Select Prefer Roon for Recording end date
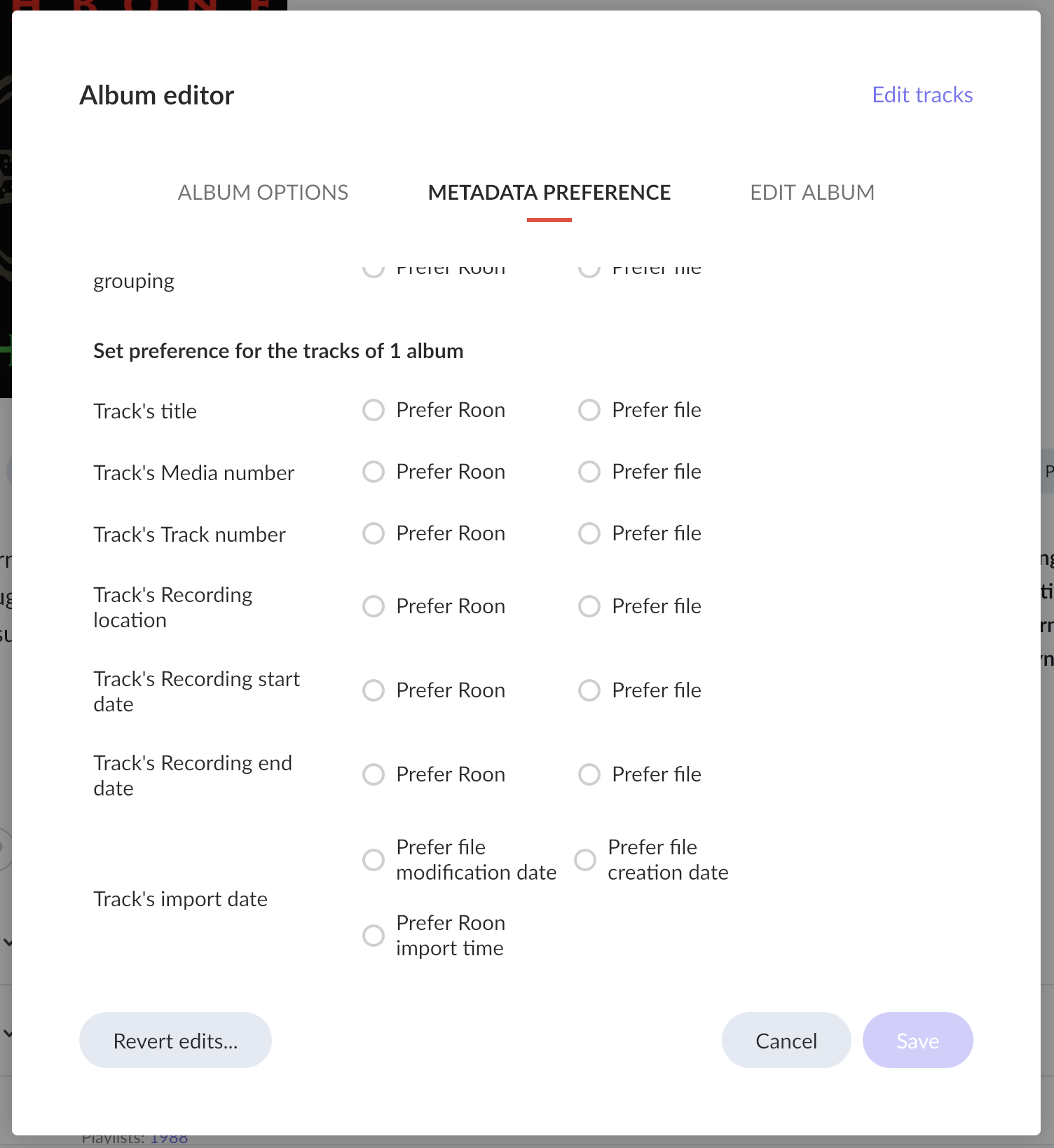The height and width of the screenshot is (1148, 1054). [x=374, y=774]
